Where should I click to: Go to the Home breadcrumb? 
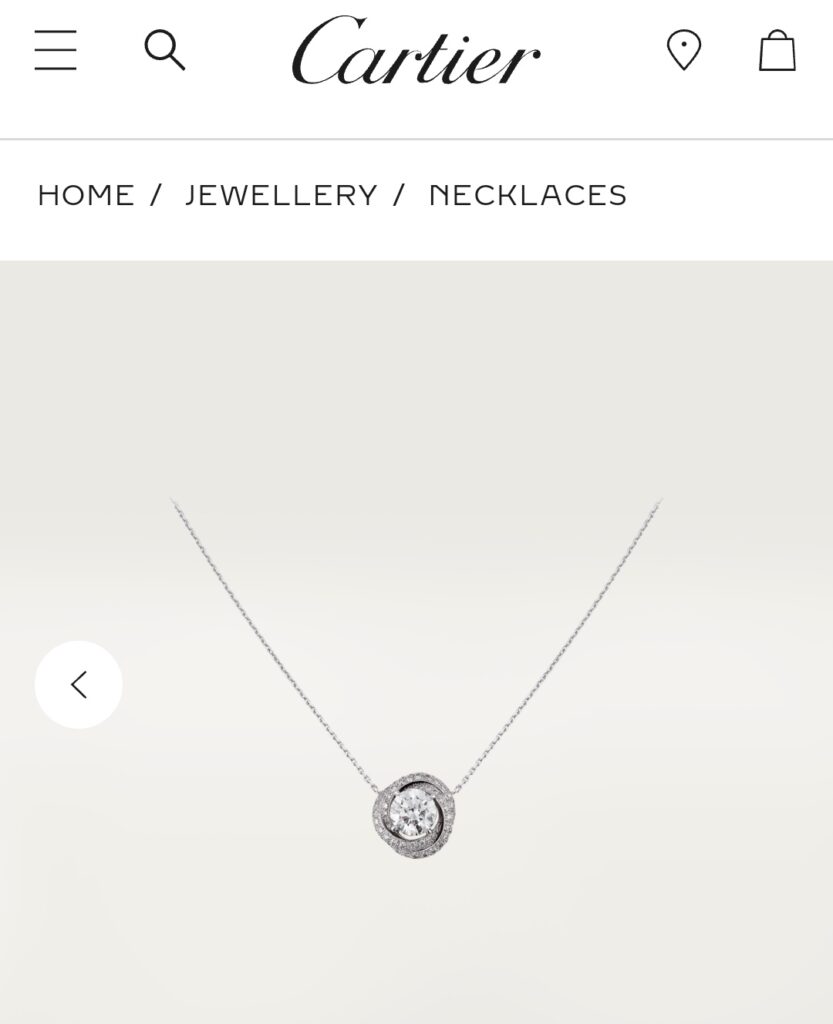86,195
